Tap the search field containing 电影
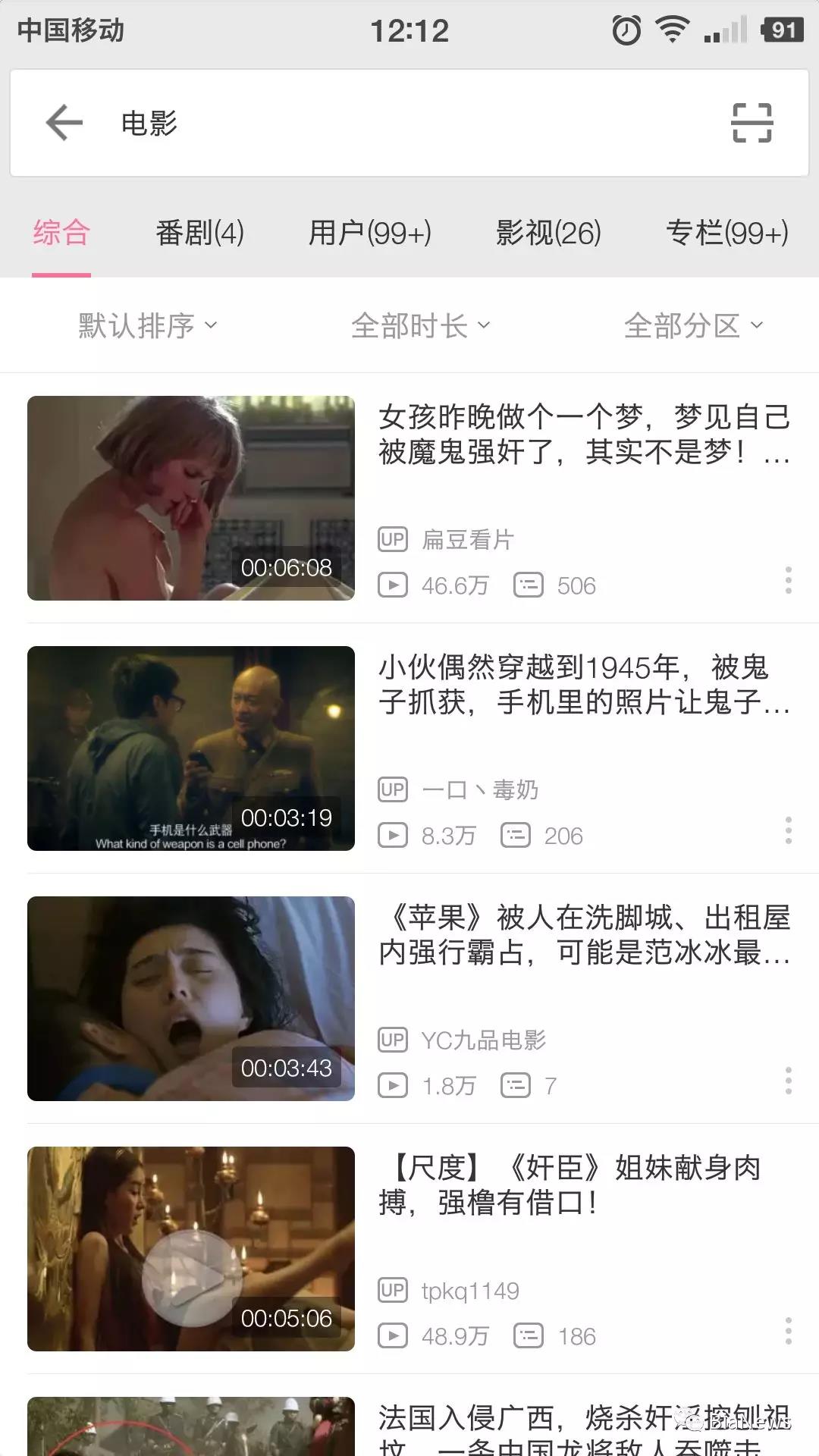The width and height of the screenshot is (819, 1456). [409, 123]
